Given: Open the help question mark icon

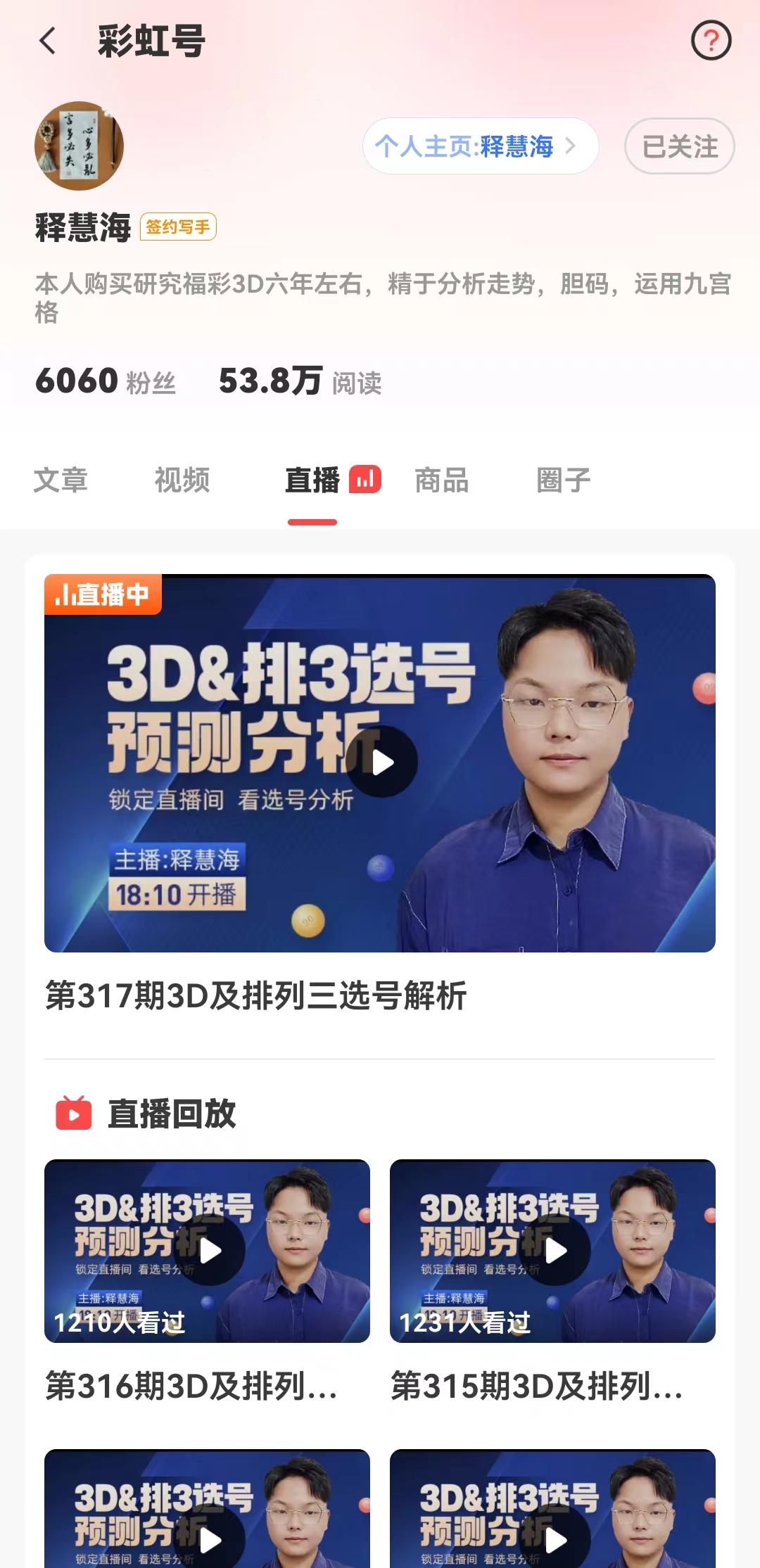Looking at the screenshot, I should point(711,41).
